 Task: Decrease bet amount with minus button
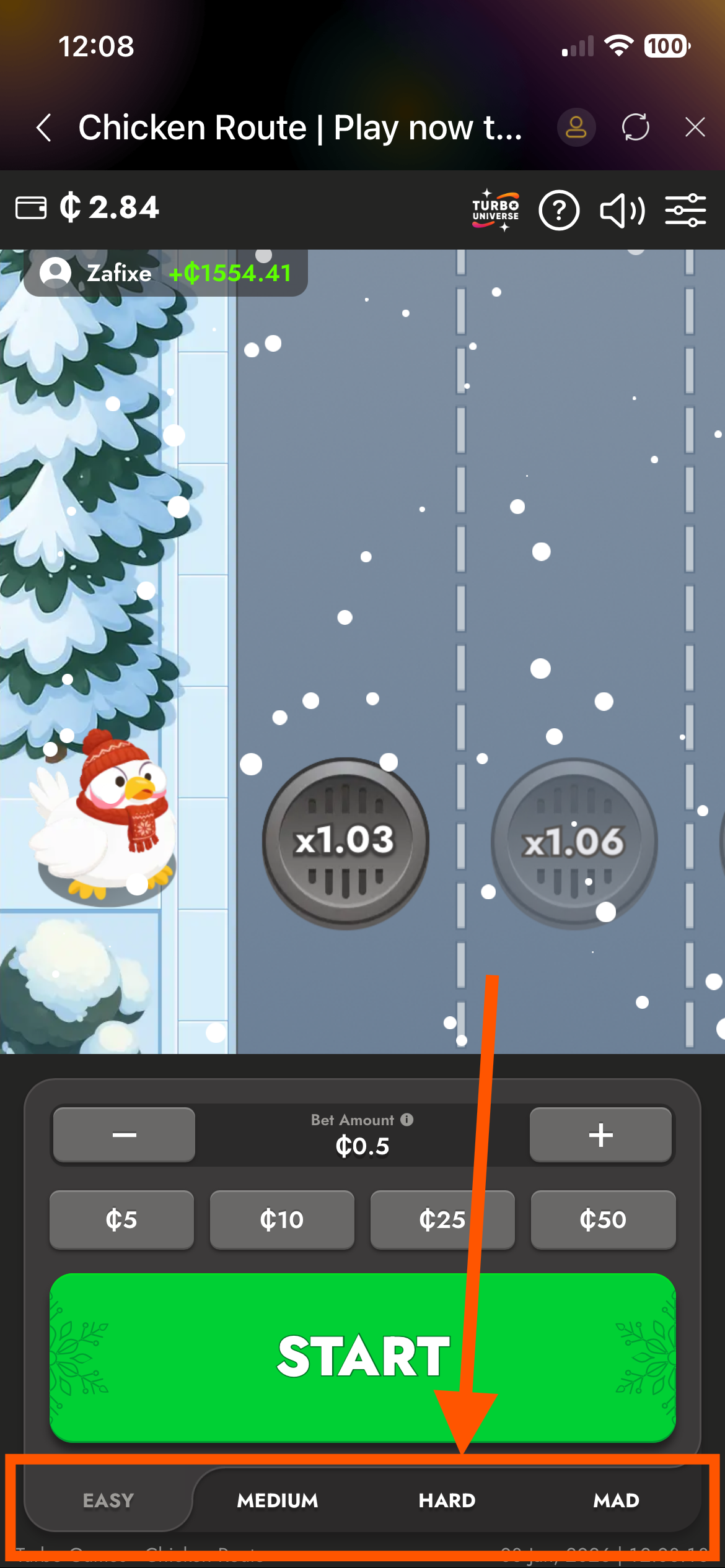click(x=124, y=1135)
